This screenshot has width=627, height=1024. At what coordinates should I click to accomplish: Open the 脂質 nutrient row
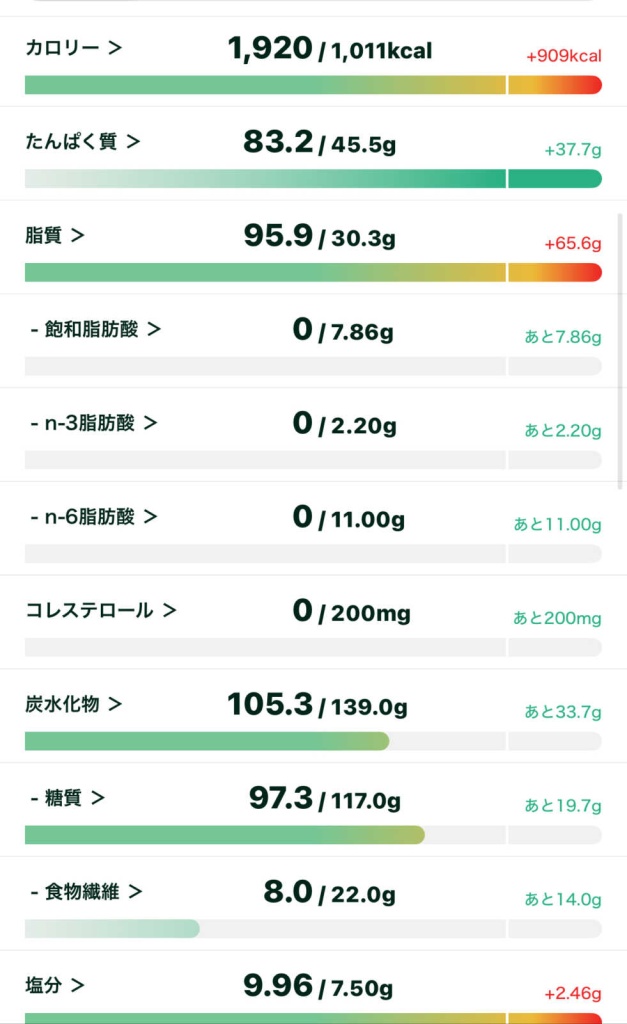click(55, 236)
